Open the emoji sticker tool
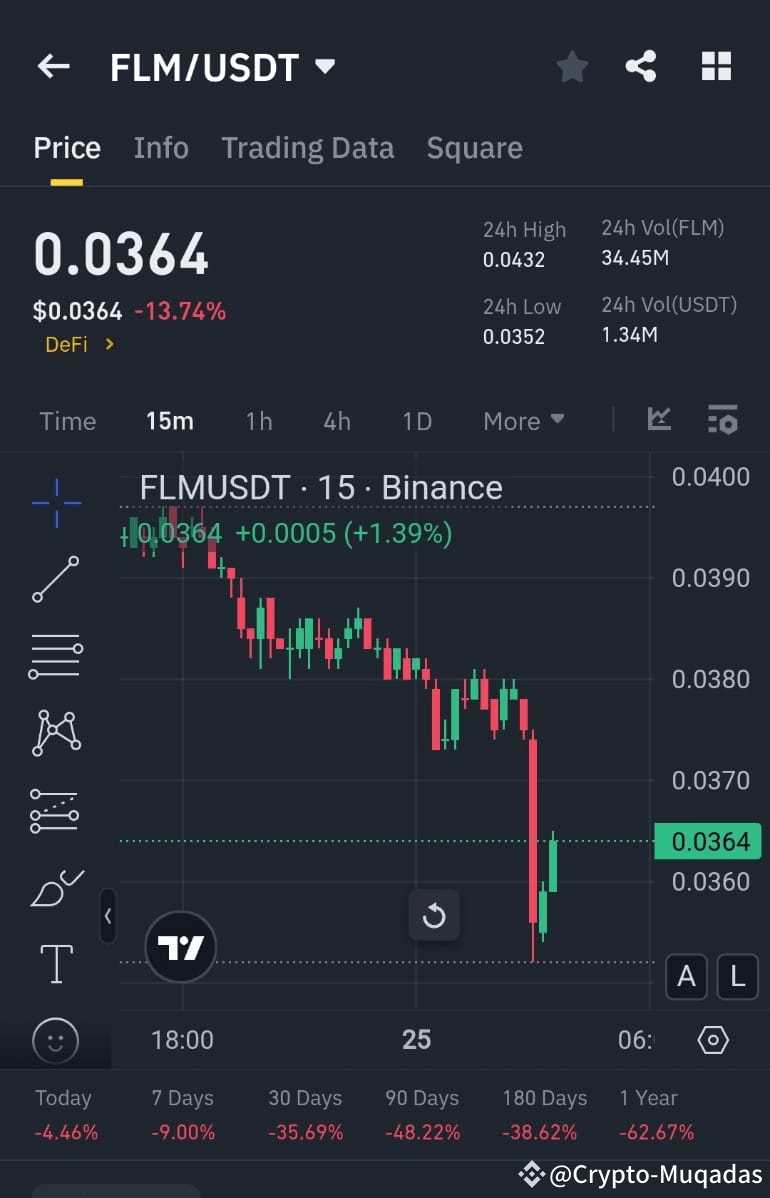This screenshot has height=1198, width=770. 55,1041
